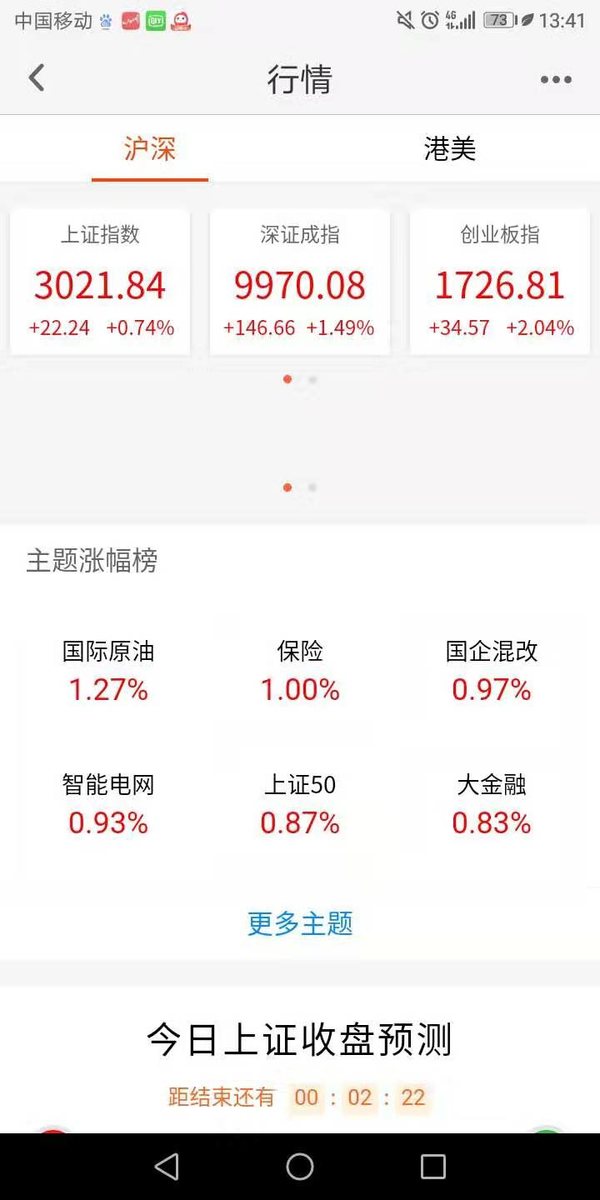This screenshot has height=1200, width=600.
Task: Open the 上证指数 index card
Action: 100,281
